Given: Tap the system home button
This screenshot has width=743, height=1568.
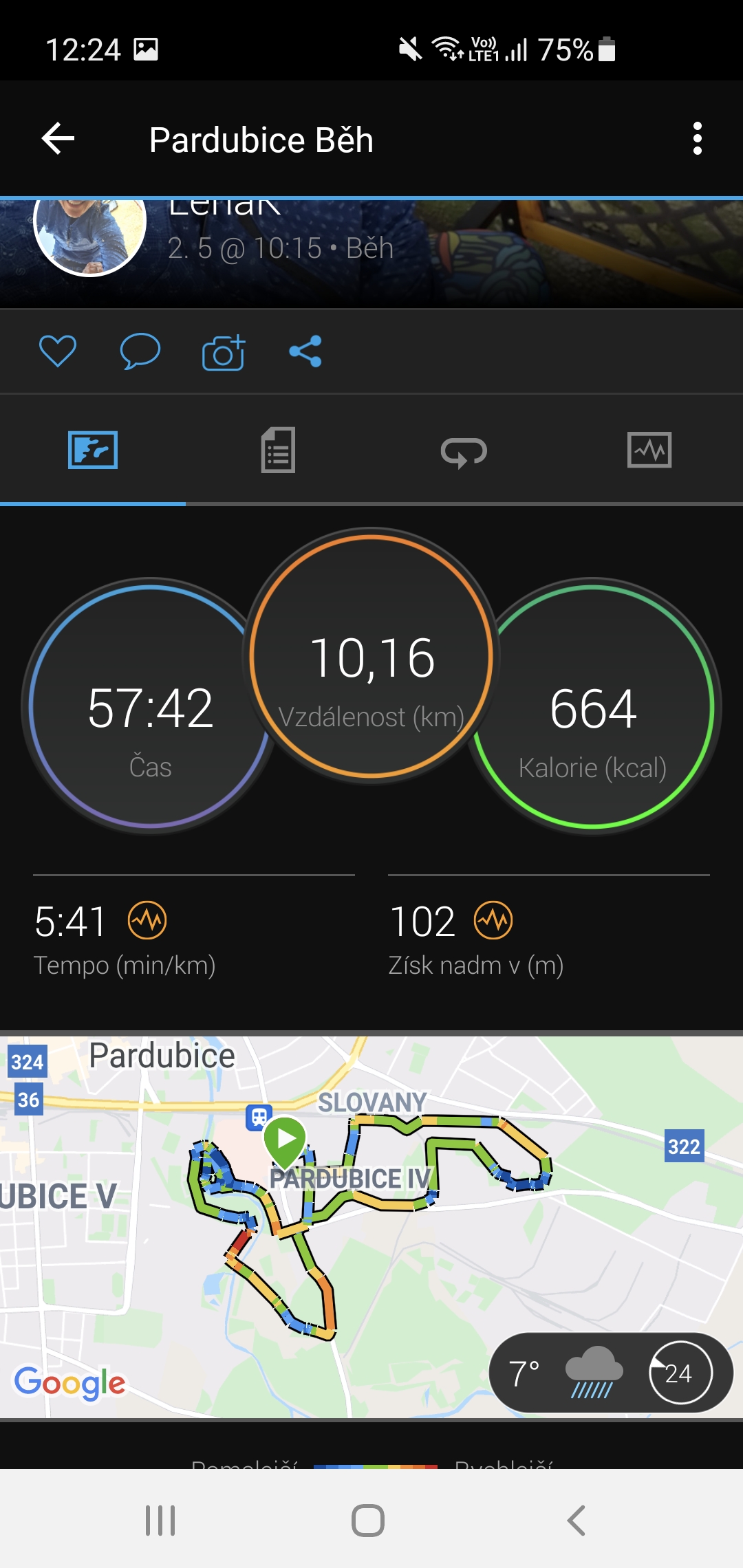Looking at the screenshot, I should coord(368,1520).
